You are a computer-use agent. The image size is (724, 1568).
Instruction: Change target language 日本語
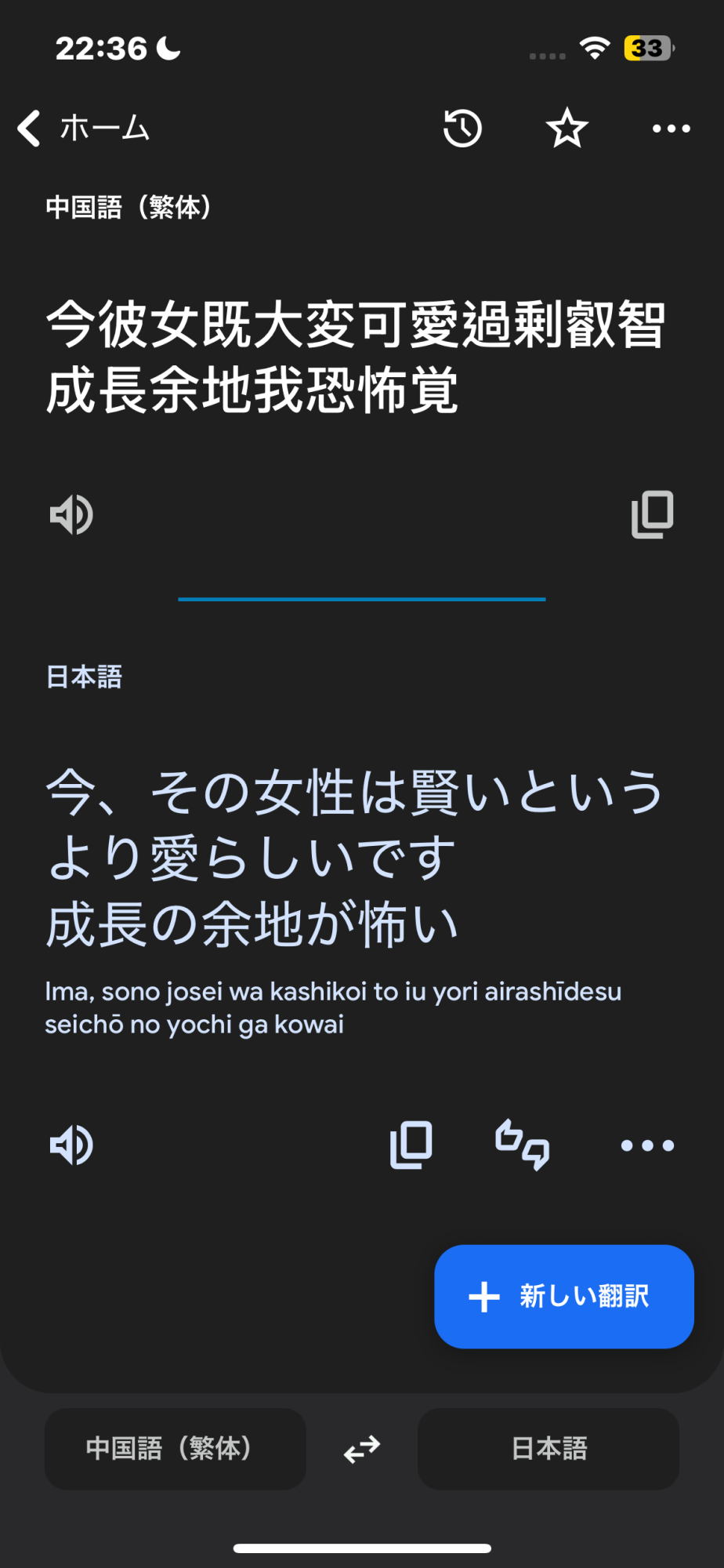(548, 1449)
